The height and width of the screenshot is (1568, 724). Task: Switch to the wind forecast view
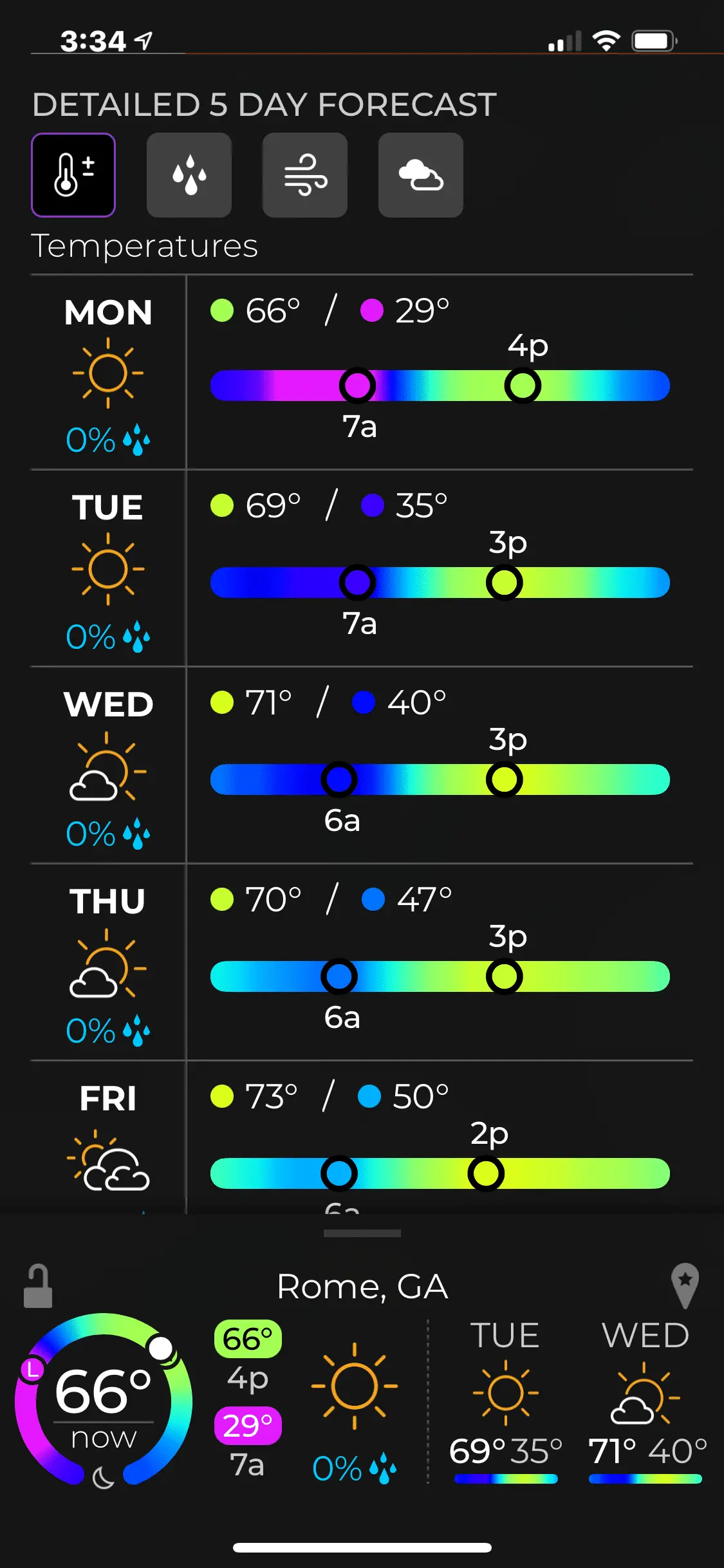(x=305, y=175)
